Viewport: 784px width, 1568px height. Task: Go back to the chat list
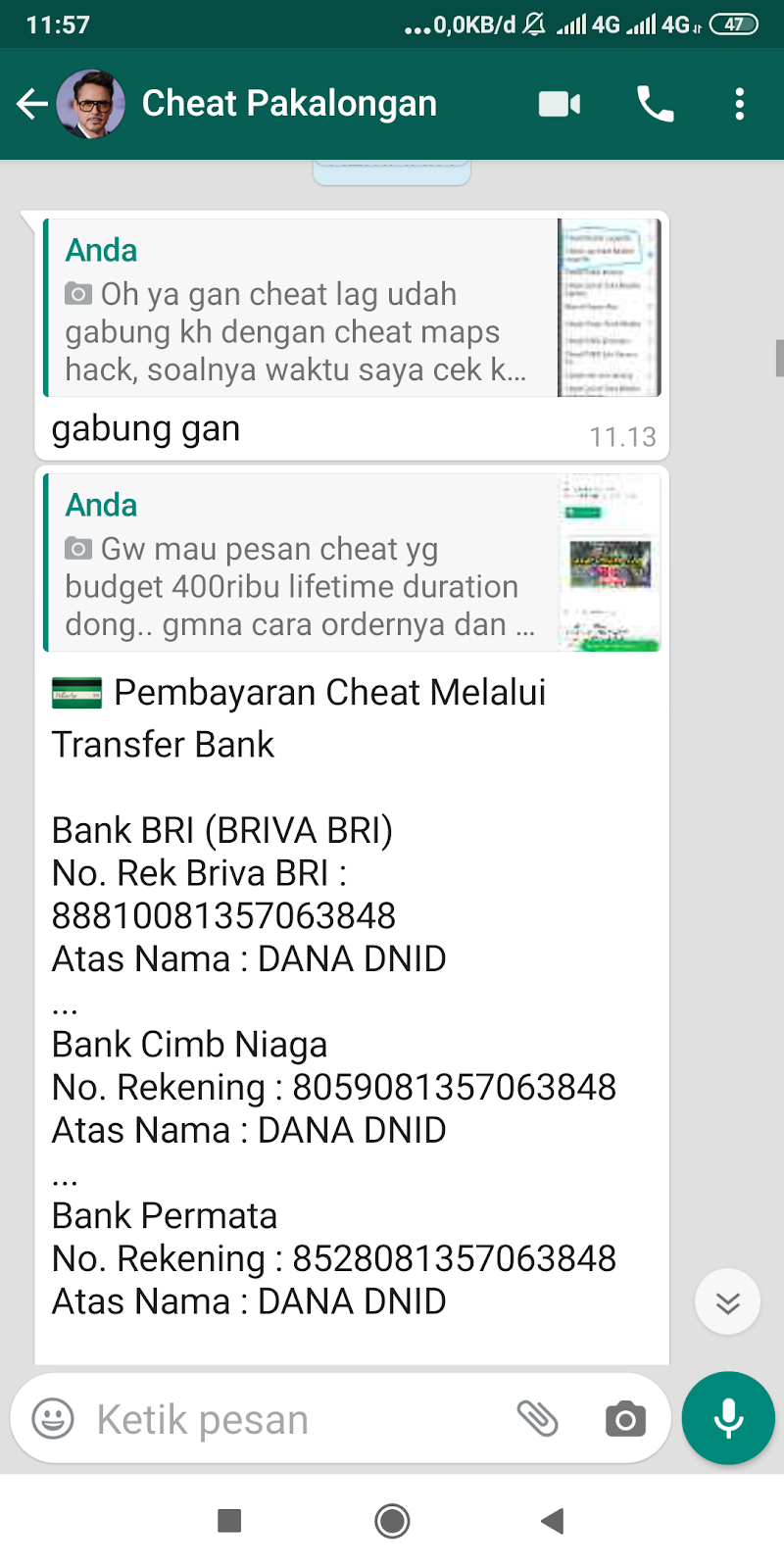31,104
